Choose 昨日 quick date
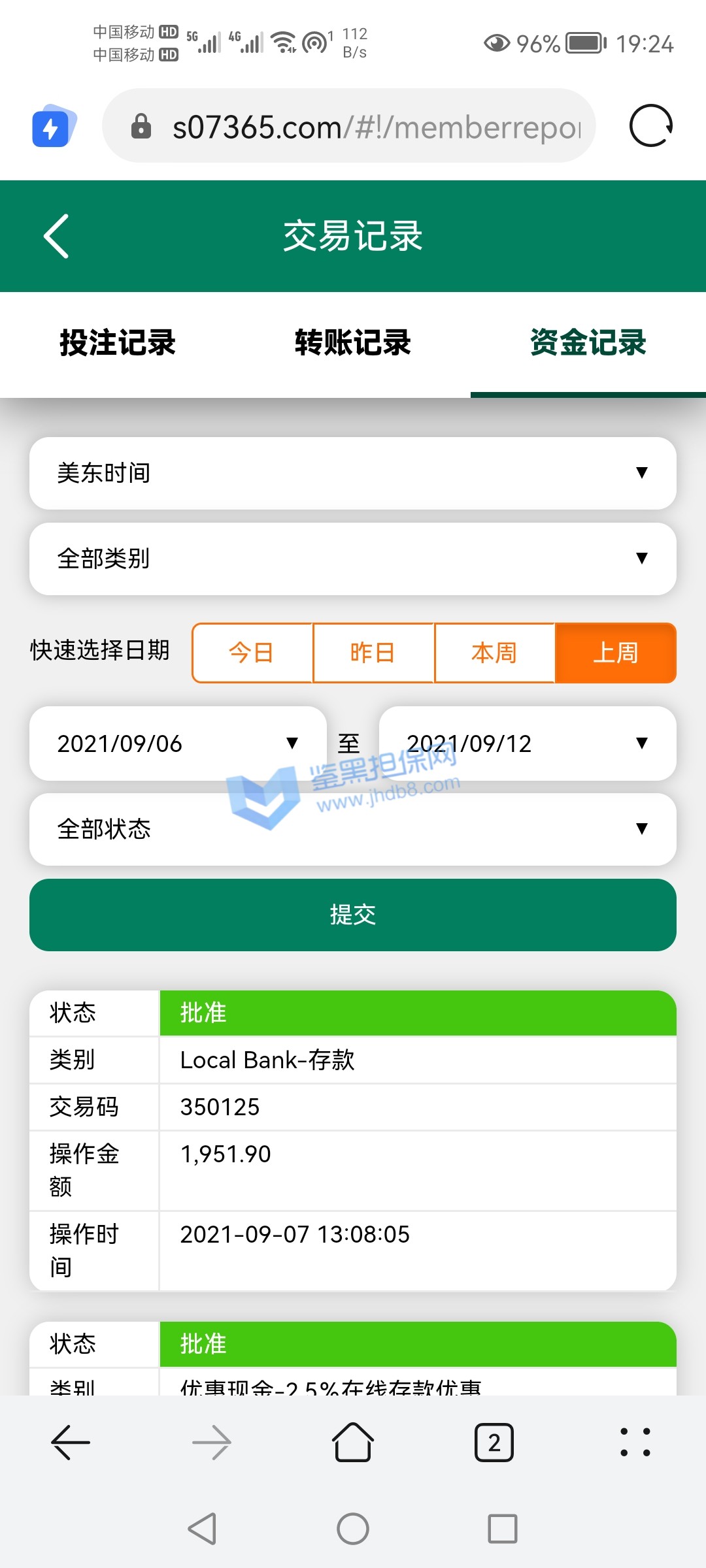706x1568 pixels. point(373,653)
